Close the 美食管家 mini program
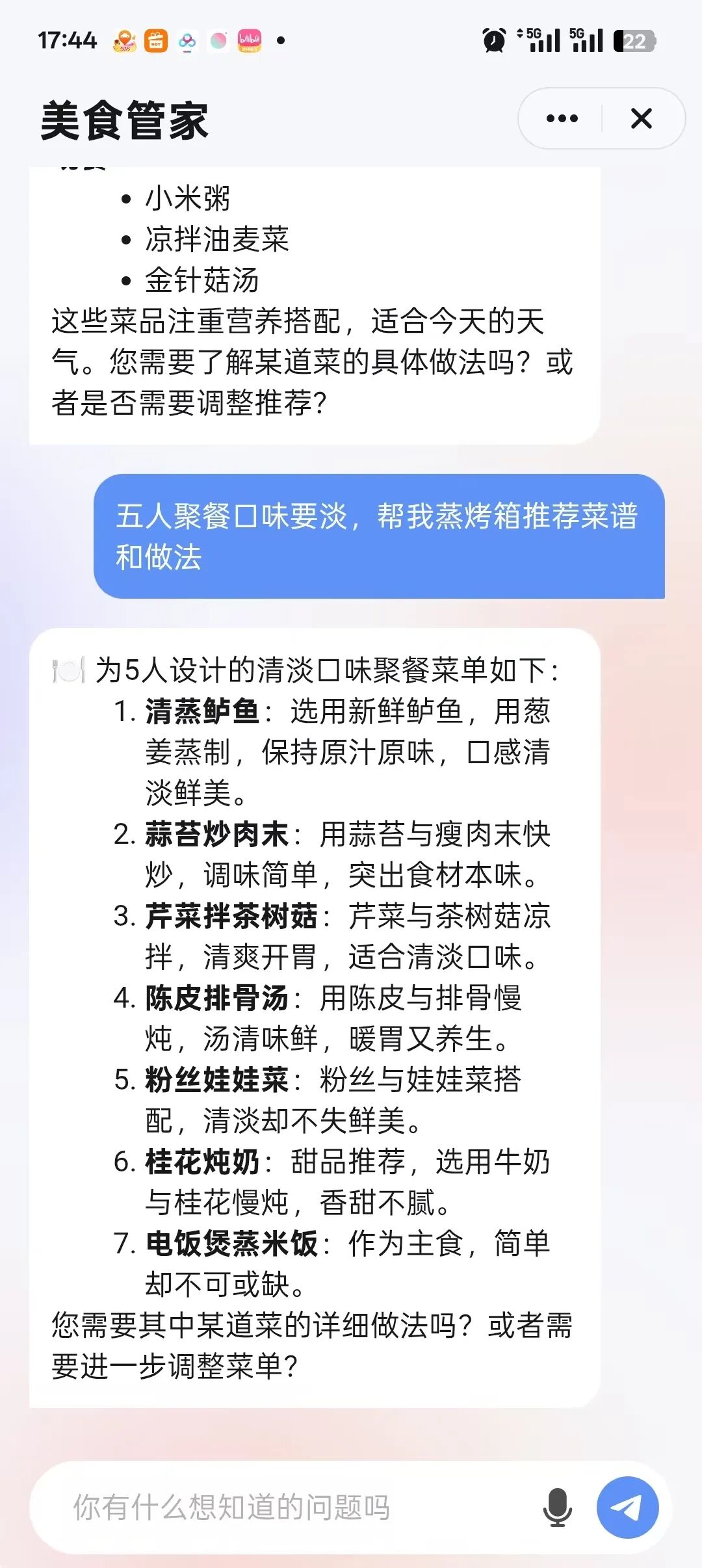The image size is (702, 1568). click(x=642, y=118)
